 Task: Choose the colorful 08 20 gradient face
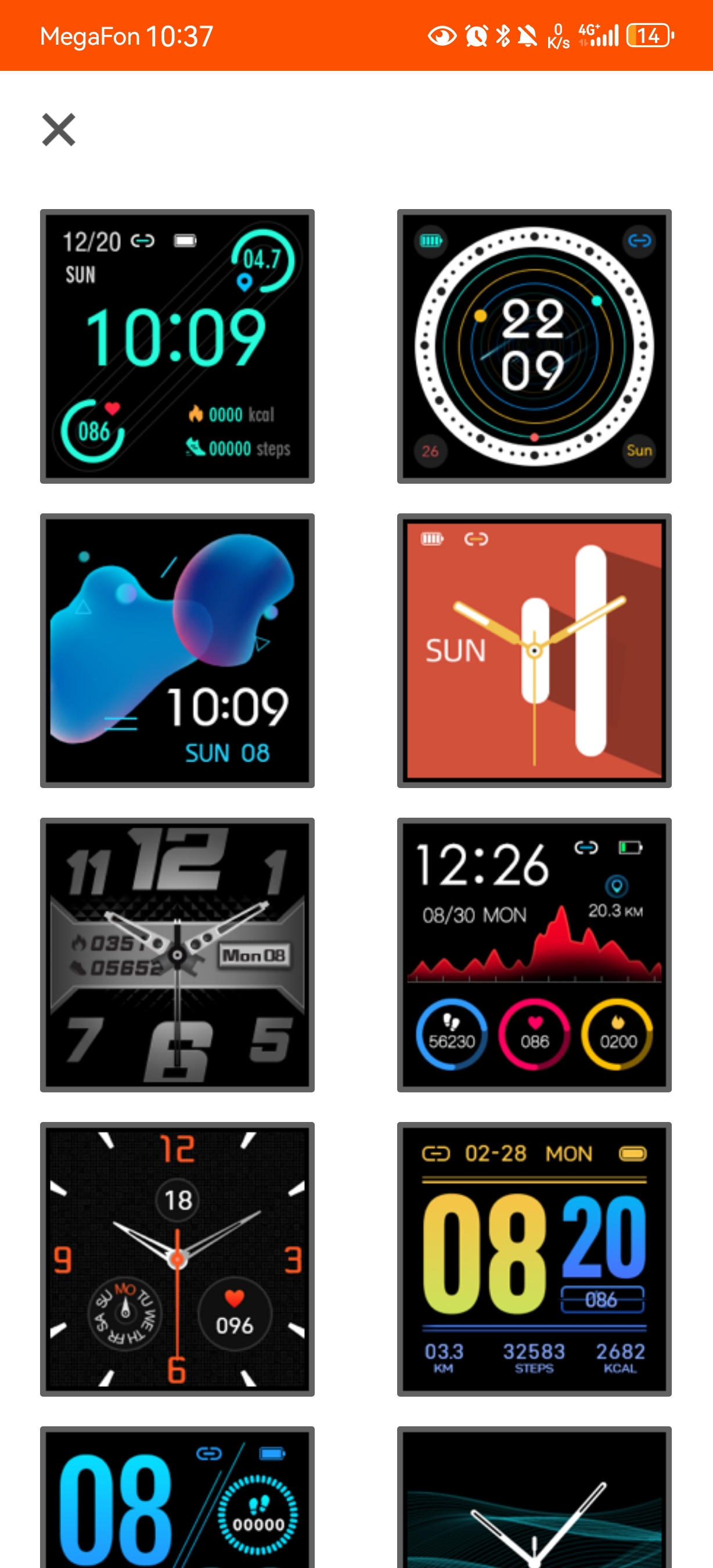[534, 1259]
